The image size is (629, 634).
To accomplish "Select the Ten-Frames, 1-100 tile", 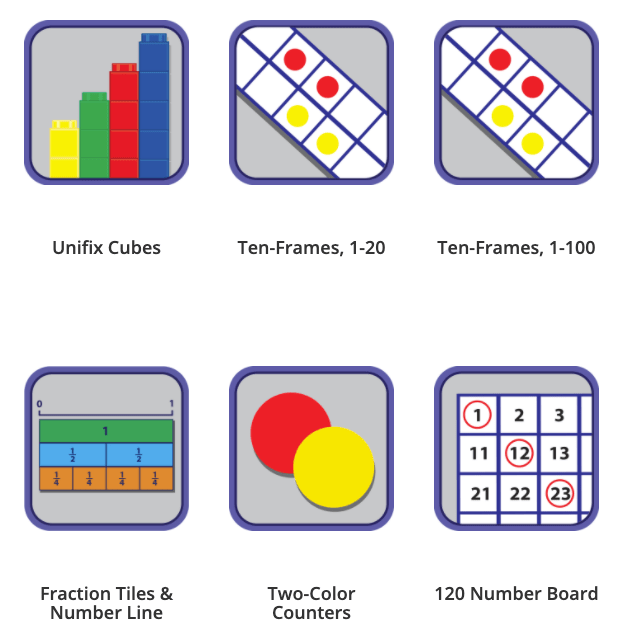I will (x=516, y=103).
